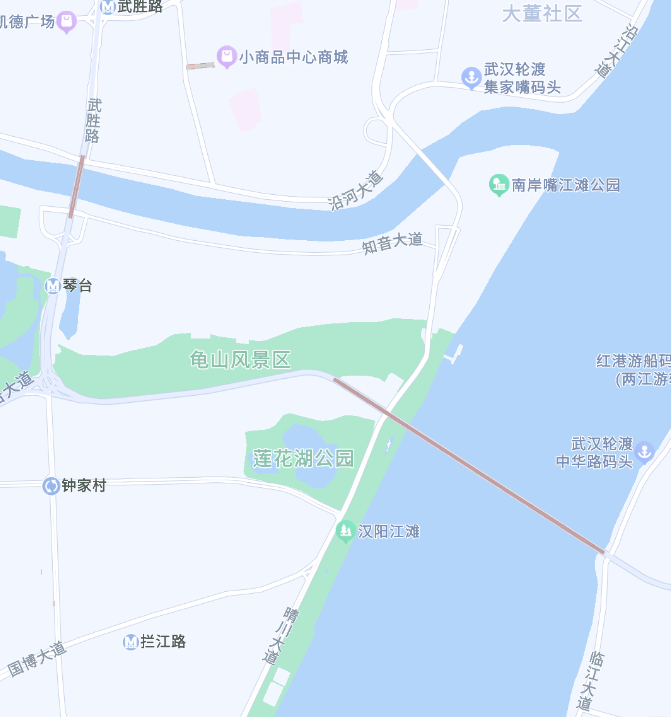Tap the 武汉轮渡中华路码头 ferry marker
This screenshot has width=671, height=717.
[643, 452]
